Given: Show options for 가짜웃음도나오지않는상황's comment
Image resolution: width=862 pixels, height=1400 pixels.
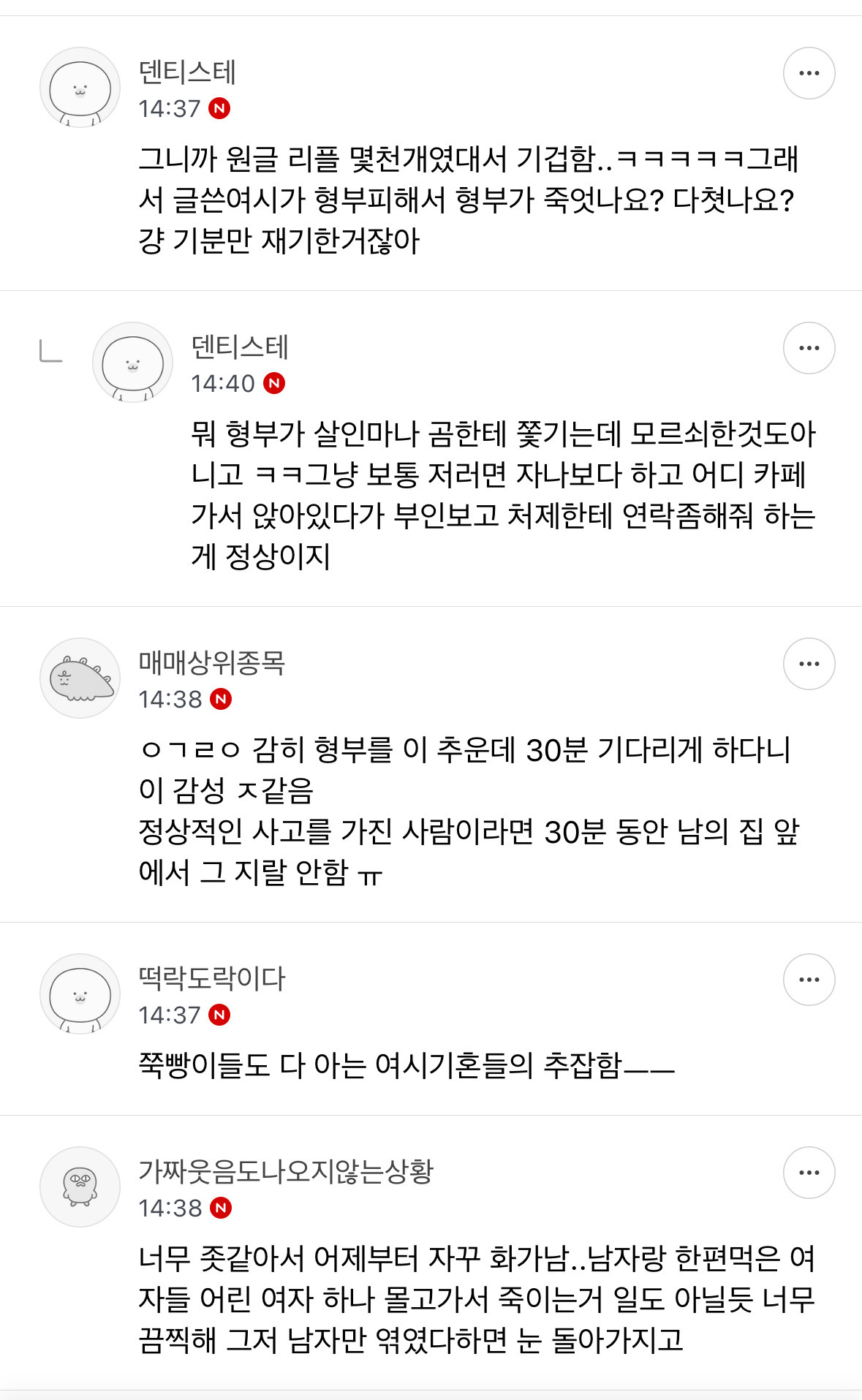Looking at the screenshot, I should 809,1173.
